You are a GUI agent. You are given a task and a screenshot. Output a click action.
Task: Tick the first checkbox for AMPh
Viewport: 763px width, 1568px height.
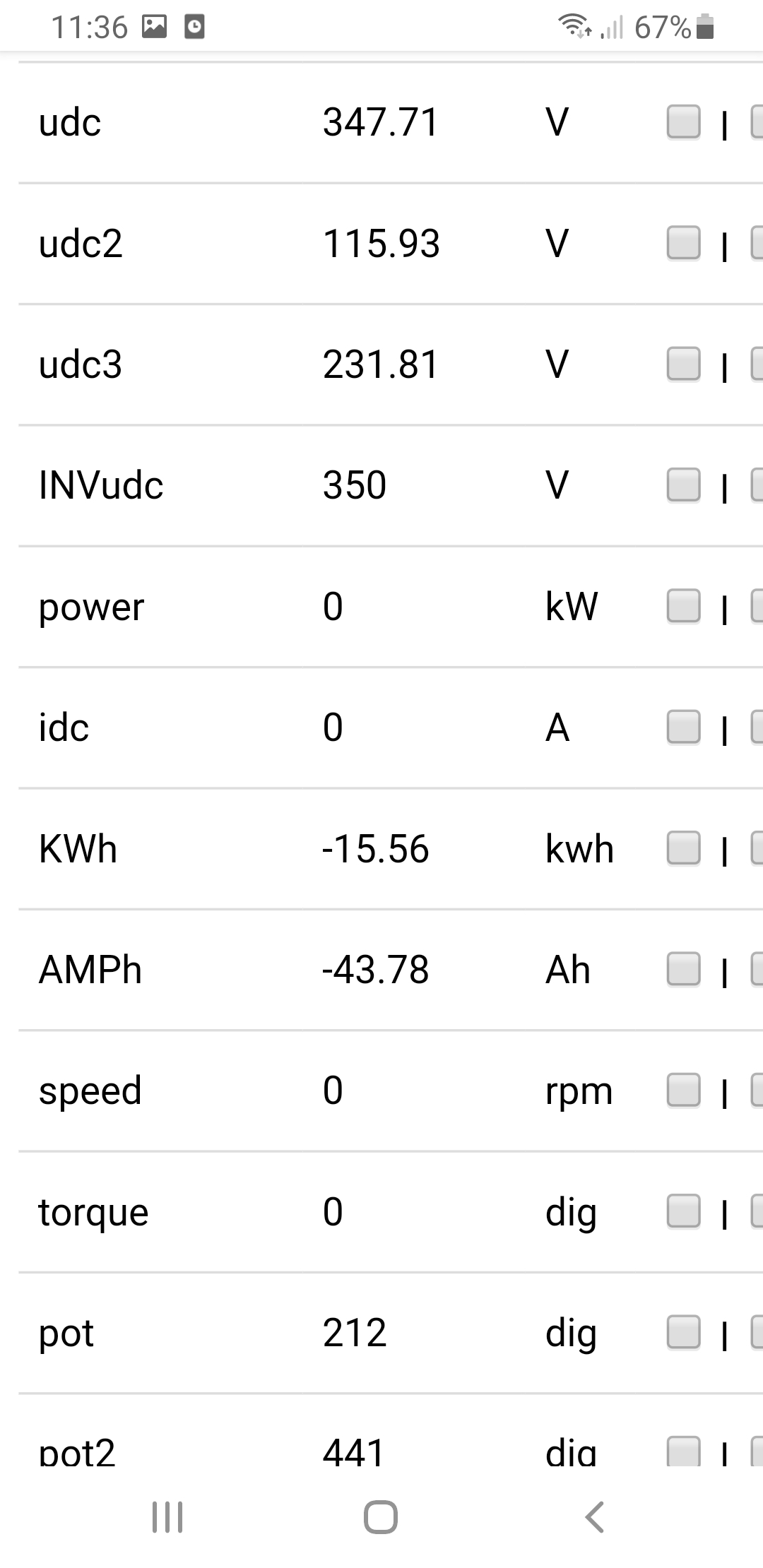[x=683, y=969]
